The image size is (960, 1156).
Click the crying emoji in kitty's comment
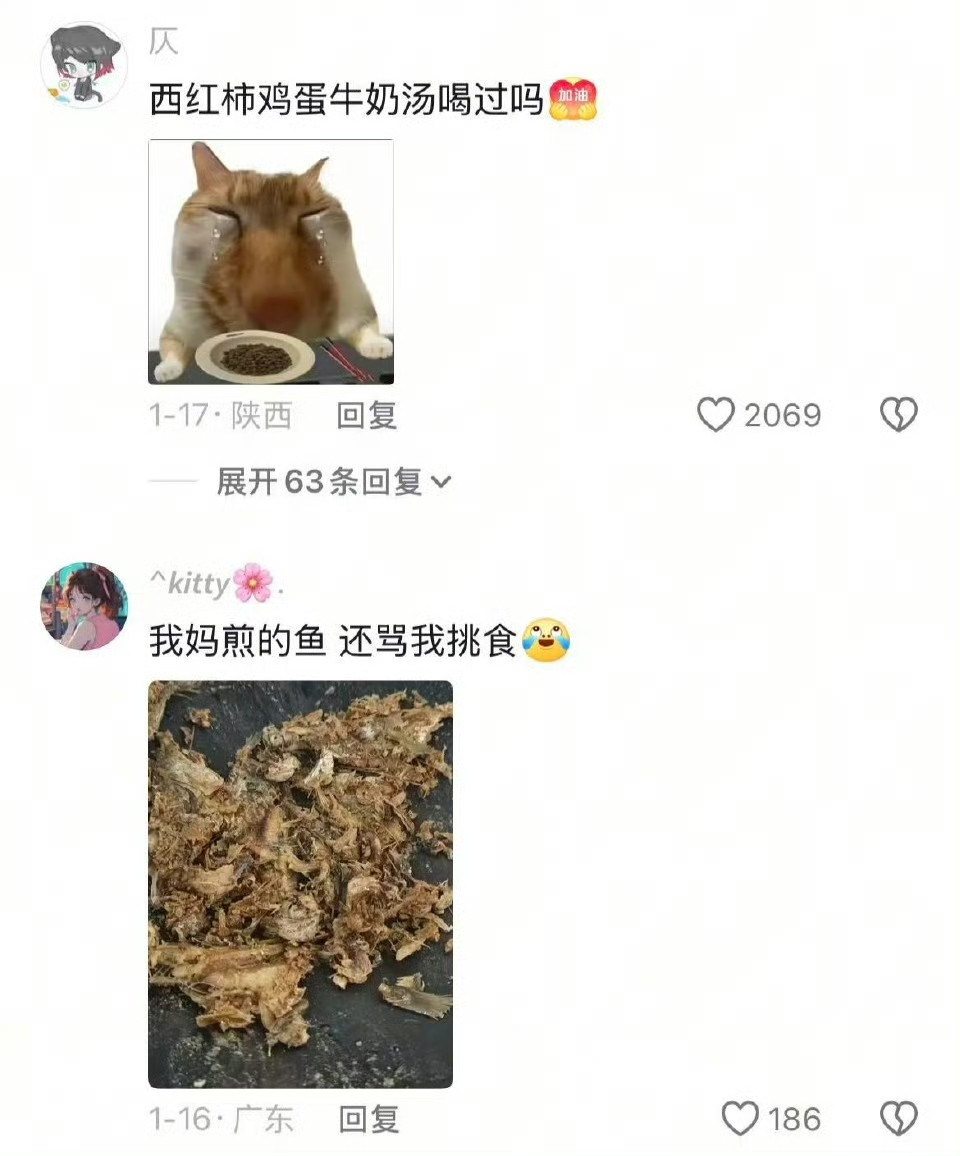click(546, 639)
